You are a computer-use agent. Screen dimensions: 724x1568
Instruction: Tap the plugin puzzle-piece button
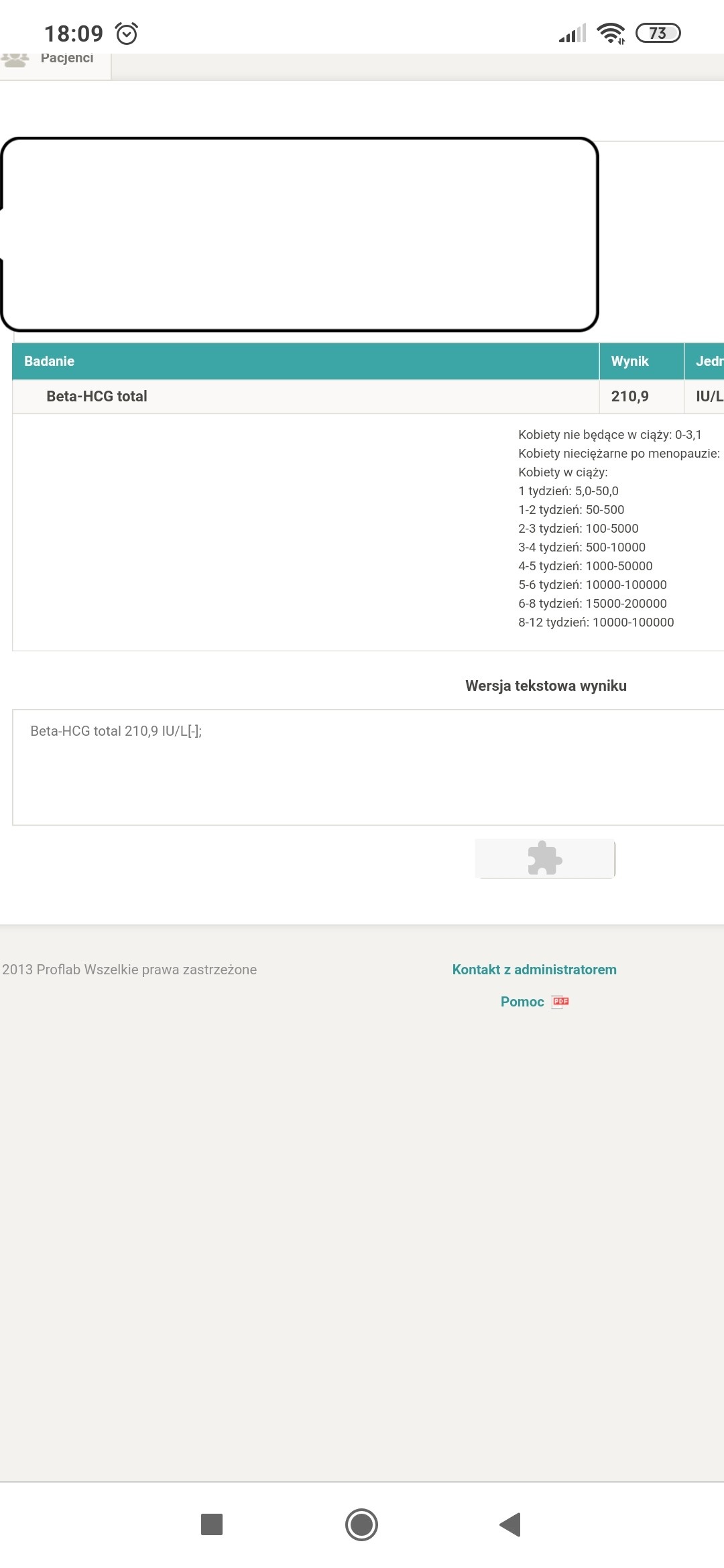(x=545, y=858)
